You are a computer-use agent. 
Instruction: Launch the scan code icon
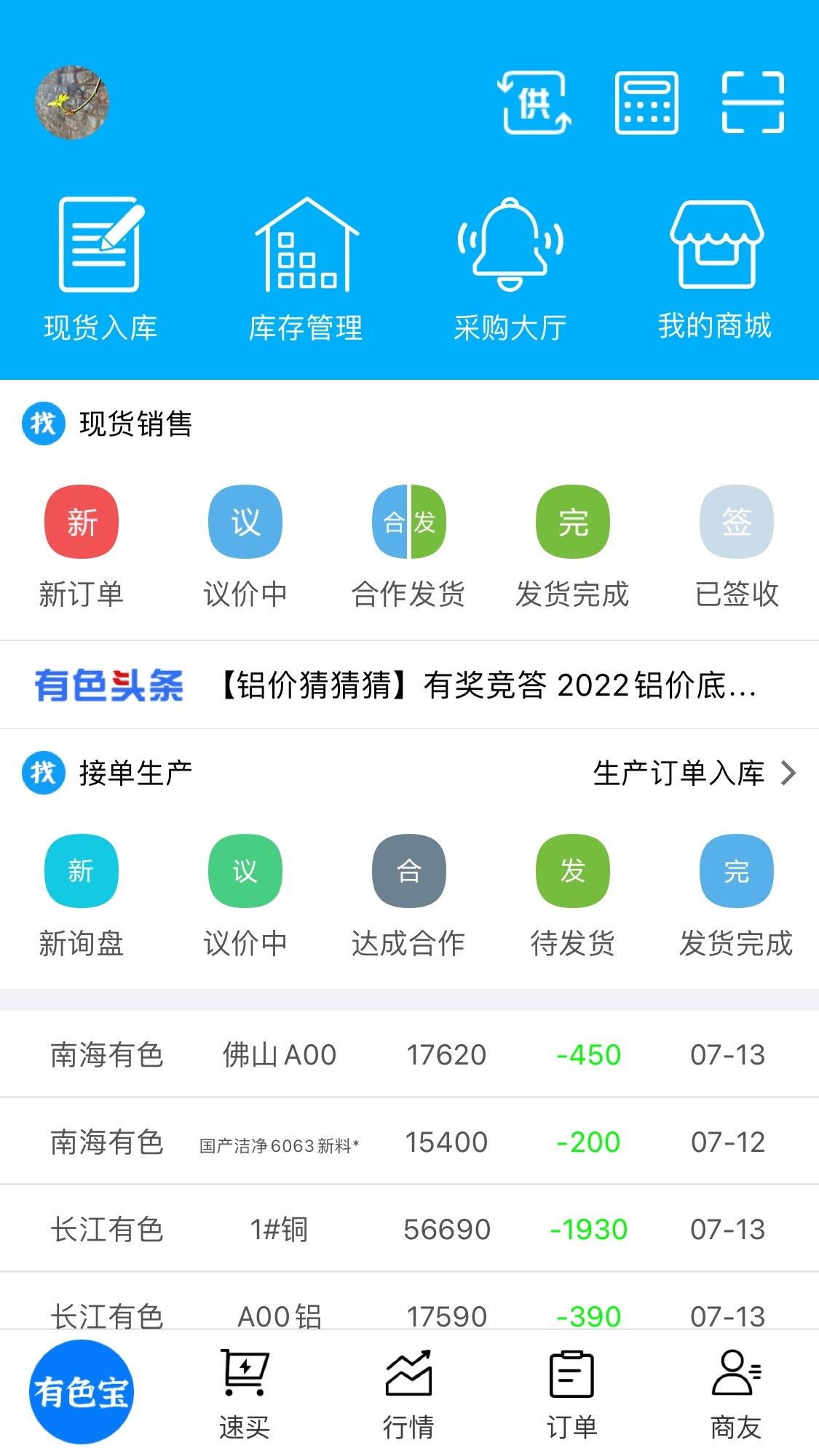[753, 103]
